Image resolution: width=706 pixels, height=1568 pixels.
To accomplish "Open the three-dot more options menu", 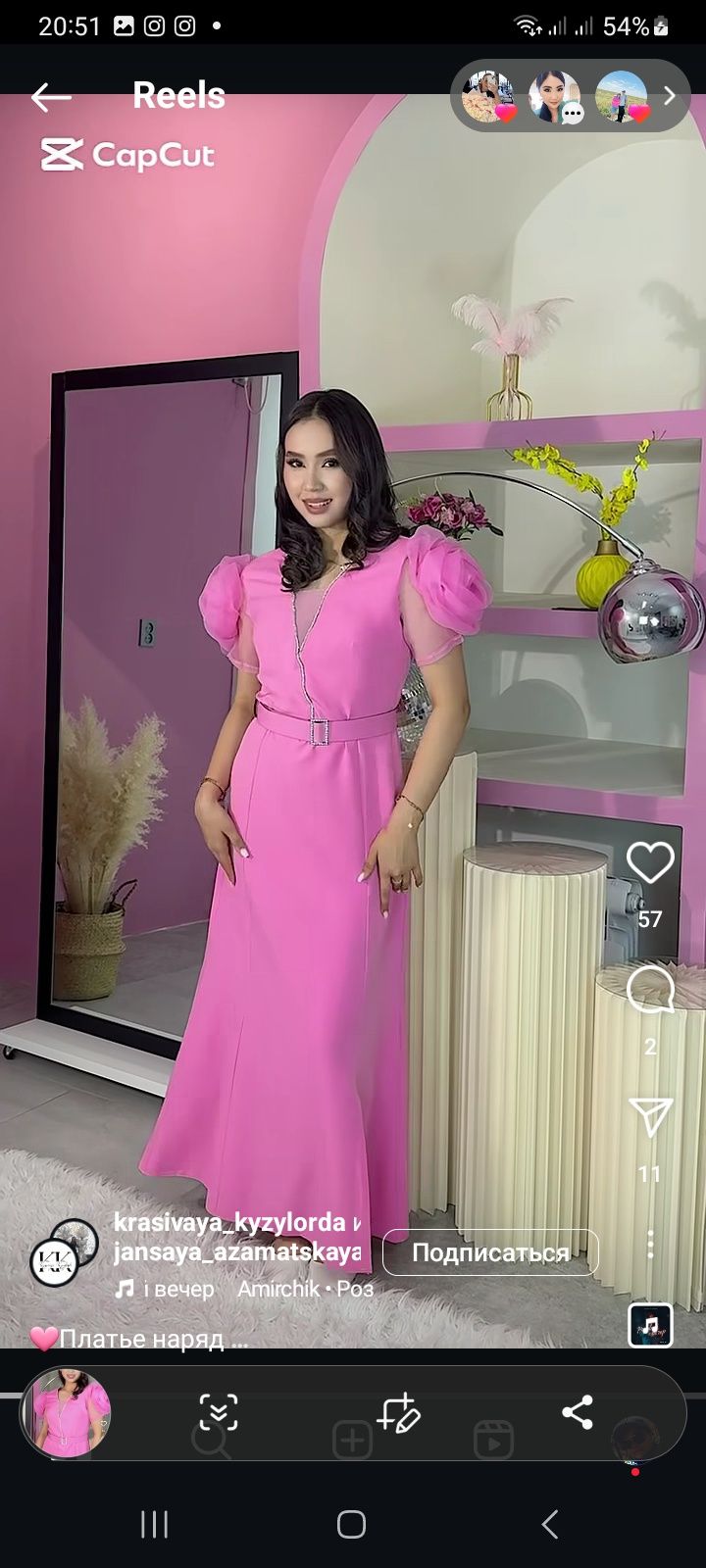I will coord(650,1246).
